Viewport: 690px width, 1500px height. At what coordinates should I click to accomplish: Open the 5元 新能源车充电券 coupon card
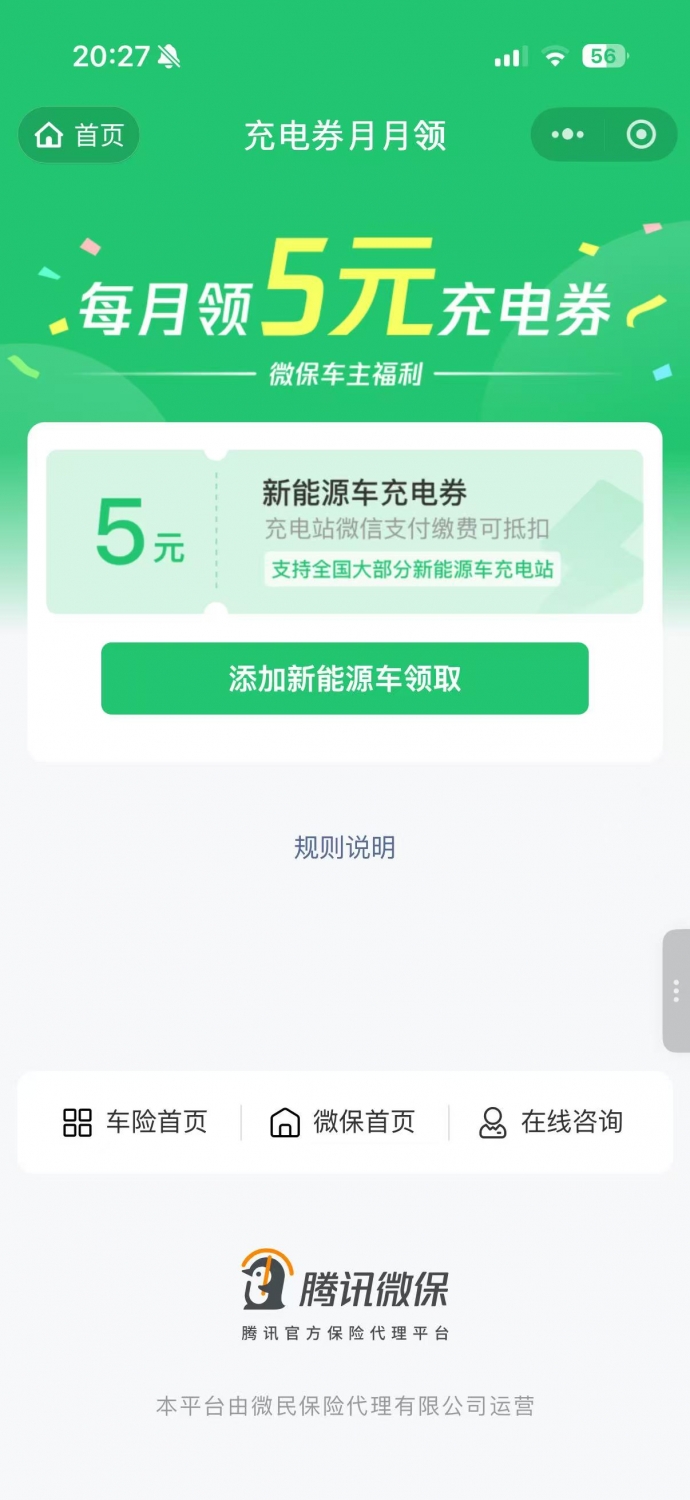344,531
